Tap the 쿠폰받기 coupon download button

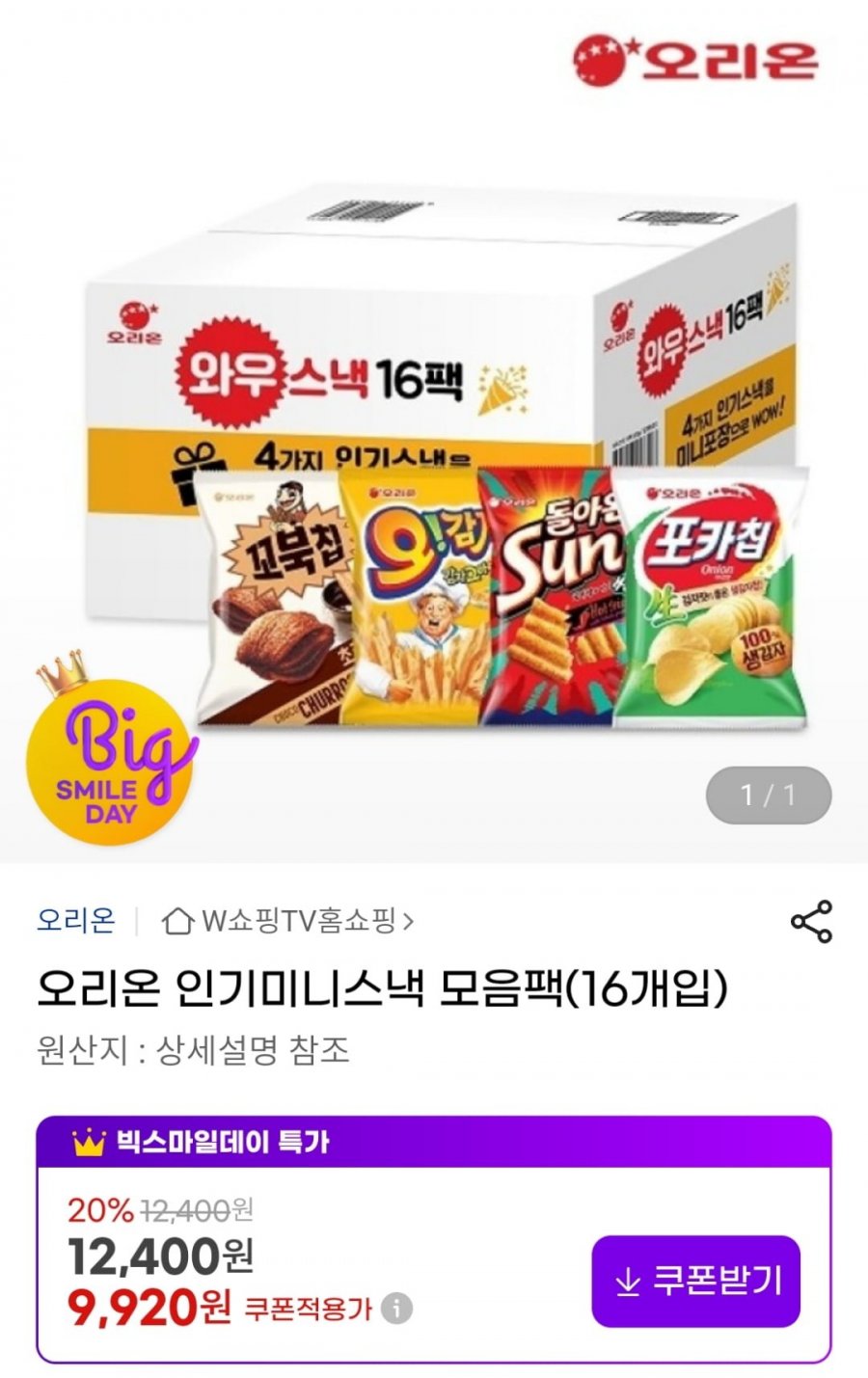695,1282
